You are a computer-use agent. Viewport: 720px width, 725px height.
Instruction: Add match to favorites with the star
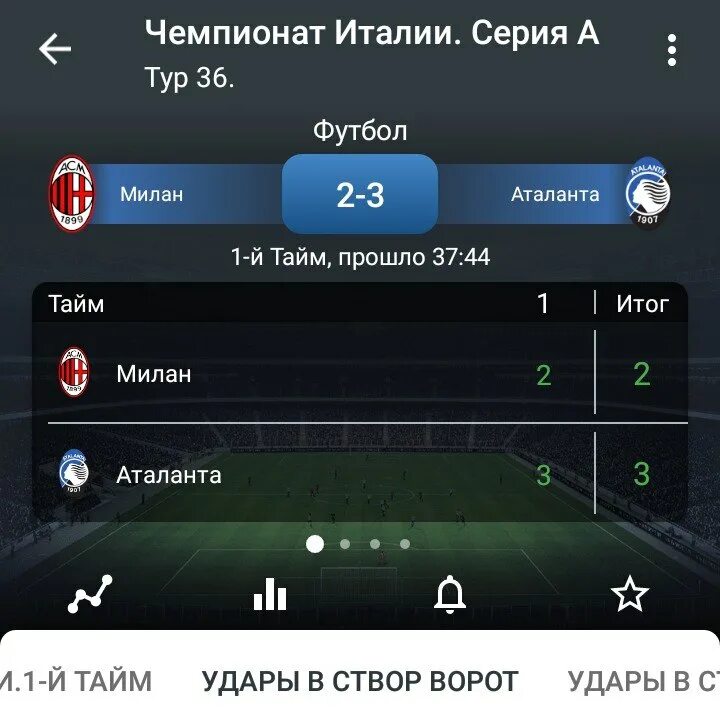[x=630, y=594]
